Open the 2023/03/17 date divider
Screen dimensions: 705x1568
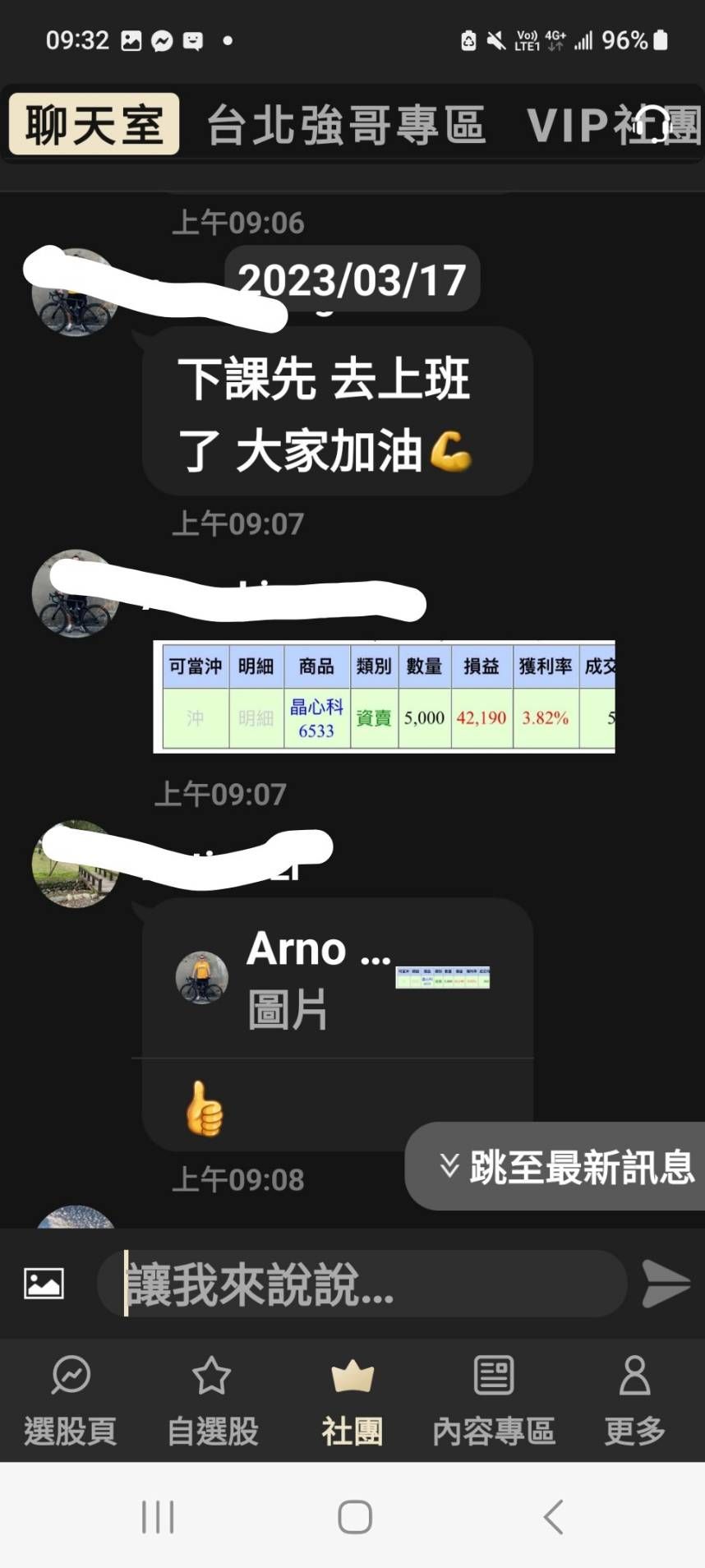352,278
